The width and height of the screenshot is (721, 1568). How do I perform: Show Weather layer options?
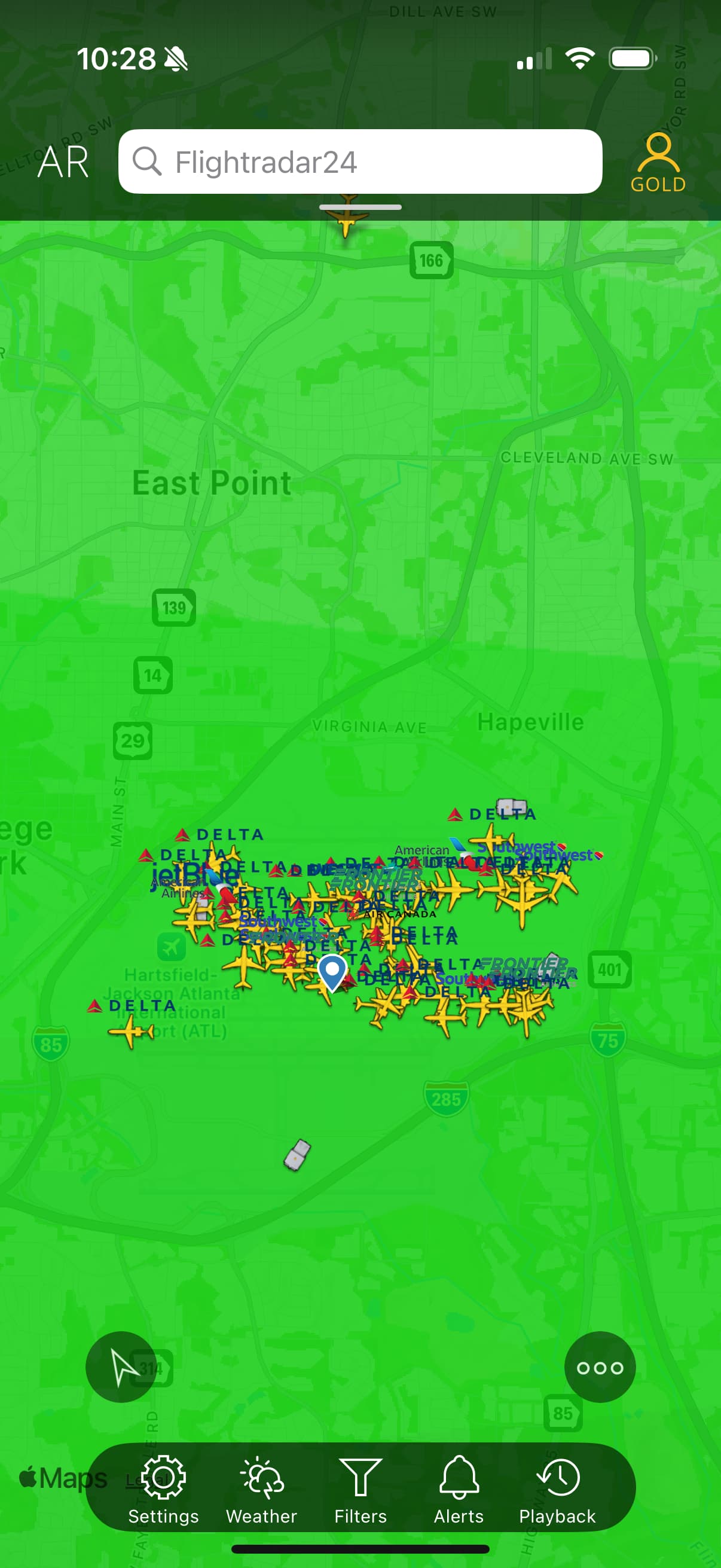tap(262, 1490)
